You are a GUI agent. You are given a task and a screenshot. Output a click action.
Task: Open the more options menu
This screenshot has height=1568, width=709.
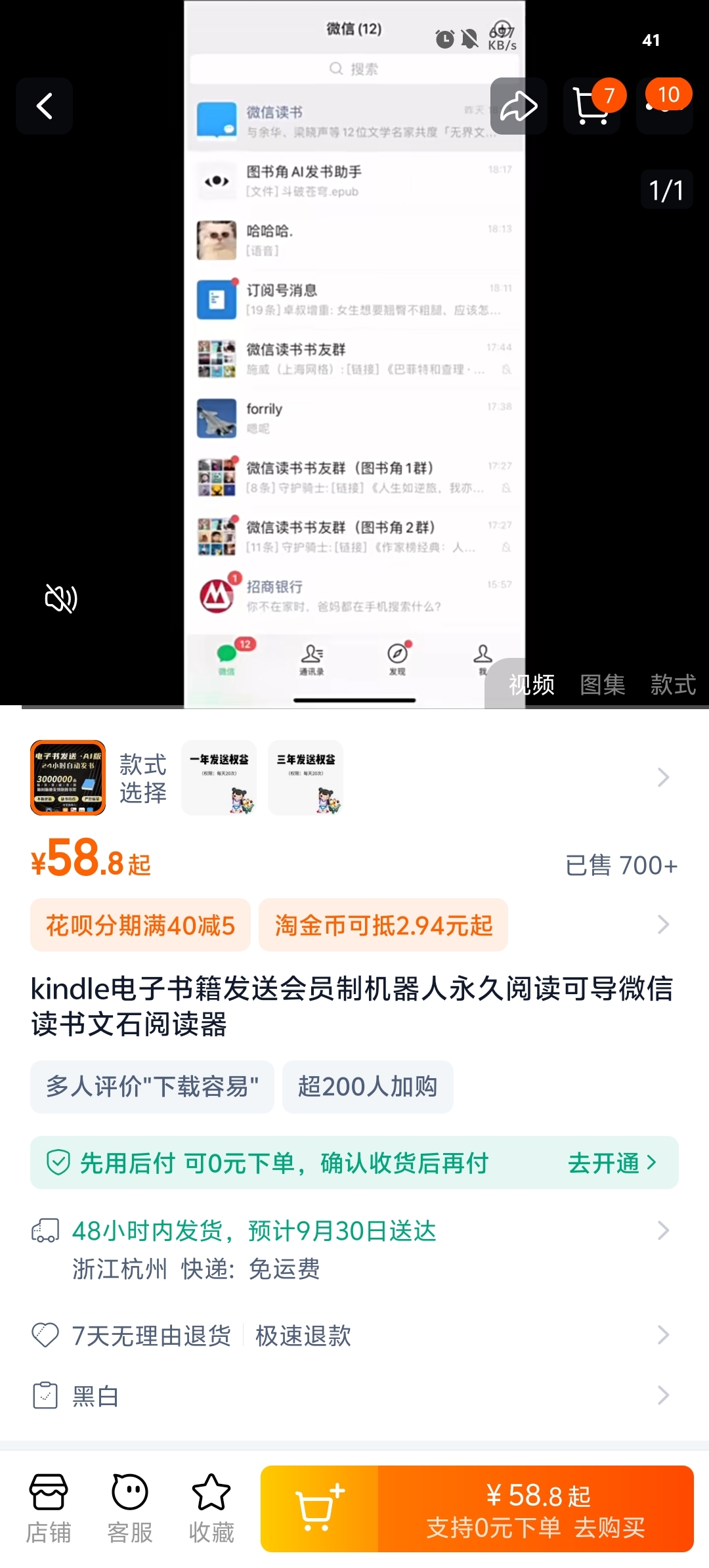pyautogui.click(x=664, y=107)
